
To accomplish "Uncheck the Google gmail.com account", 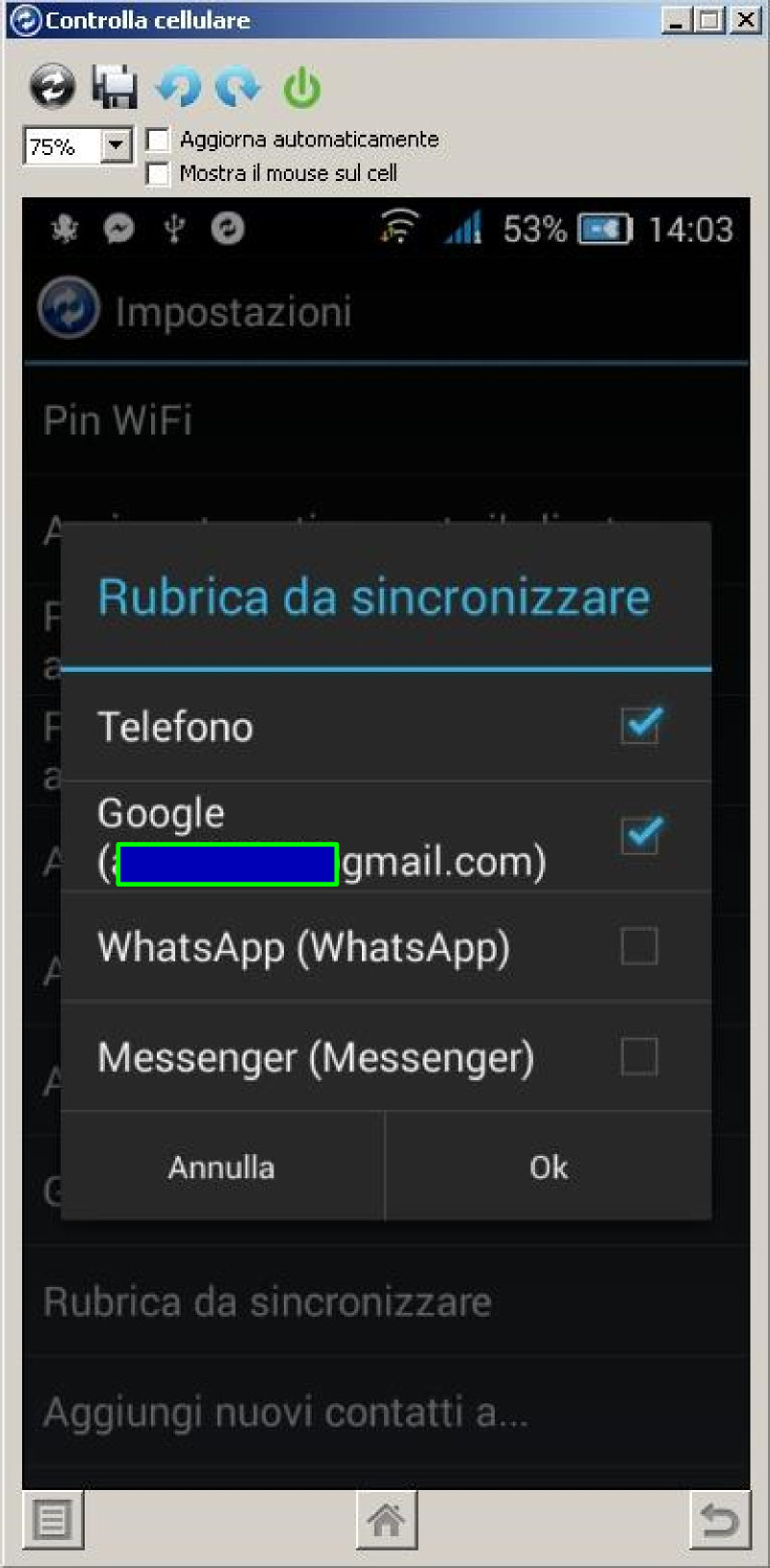I will click(x=640, y=835).
